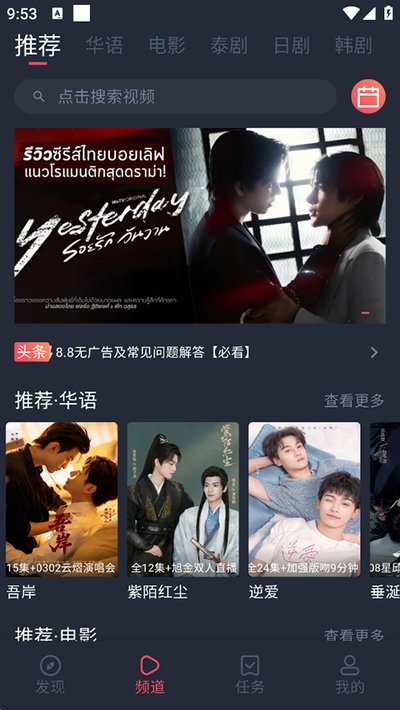Open 任务 in bottom navigation
400x710 pixels.
(250, 675)
